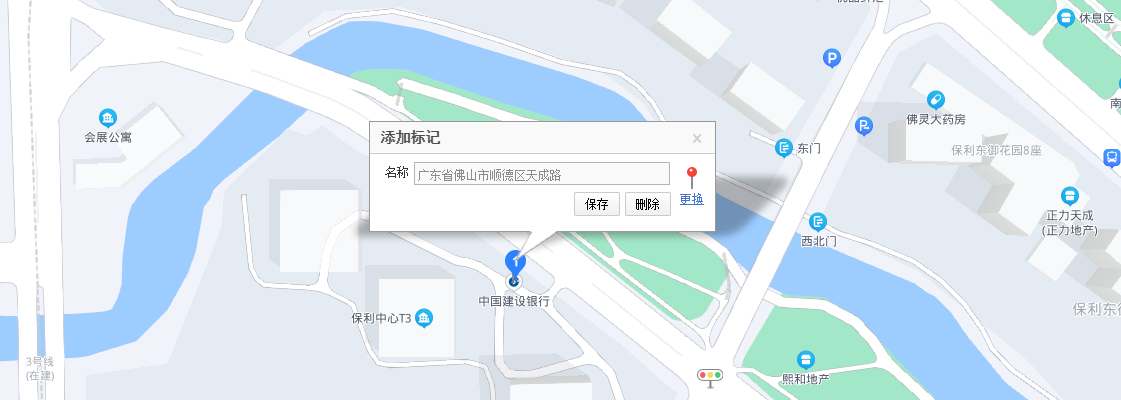Open 佛灵大药房 pharmacy marker
The image size is (1121, 400).
coord(935,99)
